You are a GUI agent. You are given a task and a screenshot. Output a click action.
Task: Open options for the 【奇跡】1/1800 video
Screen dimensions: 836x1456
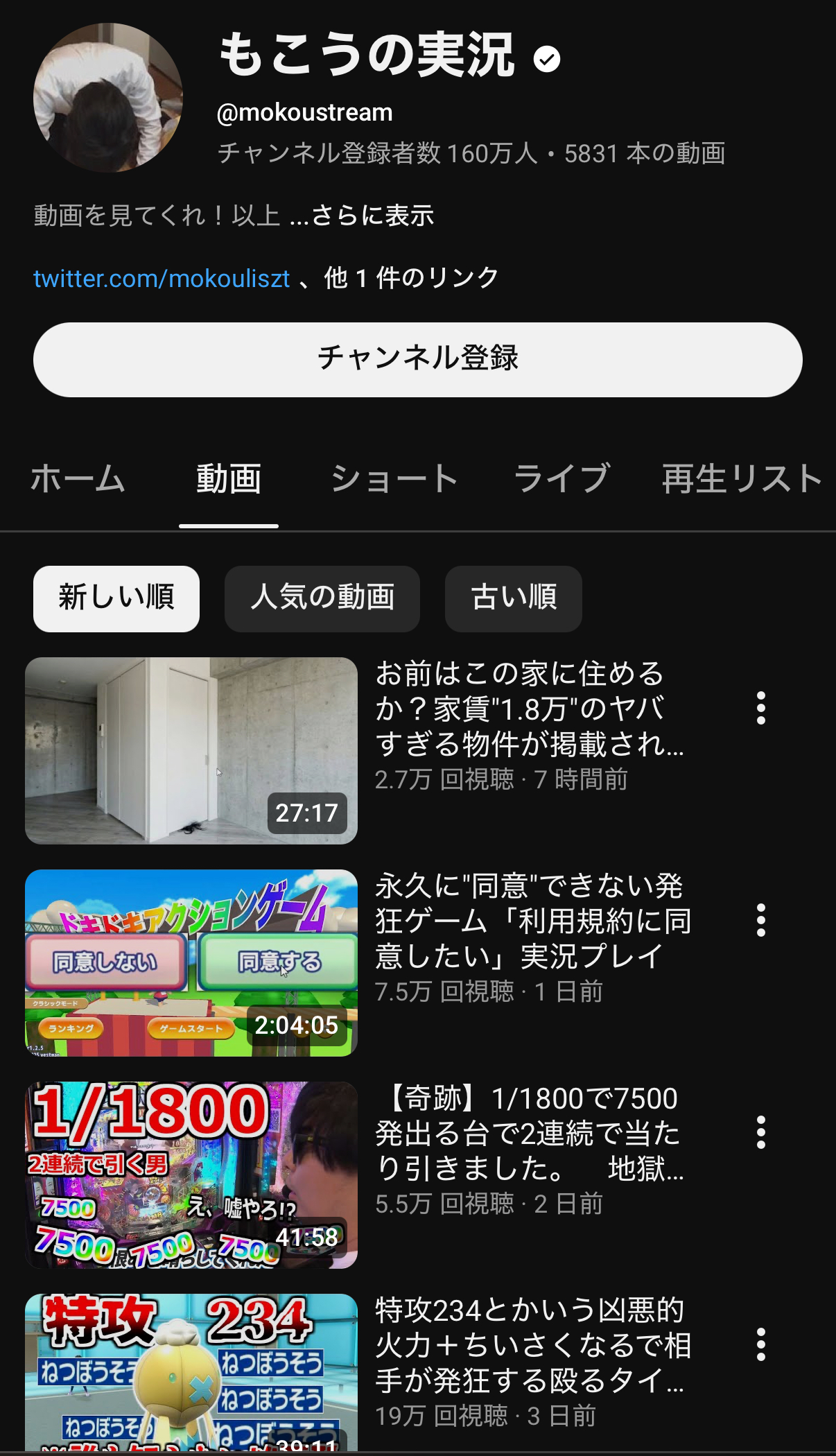(x=760, y=1132)
